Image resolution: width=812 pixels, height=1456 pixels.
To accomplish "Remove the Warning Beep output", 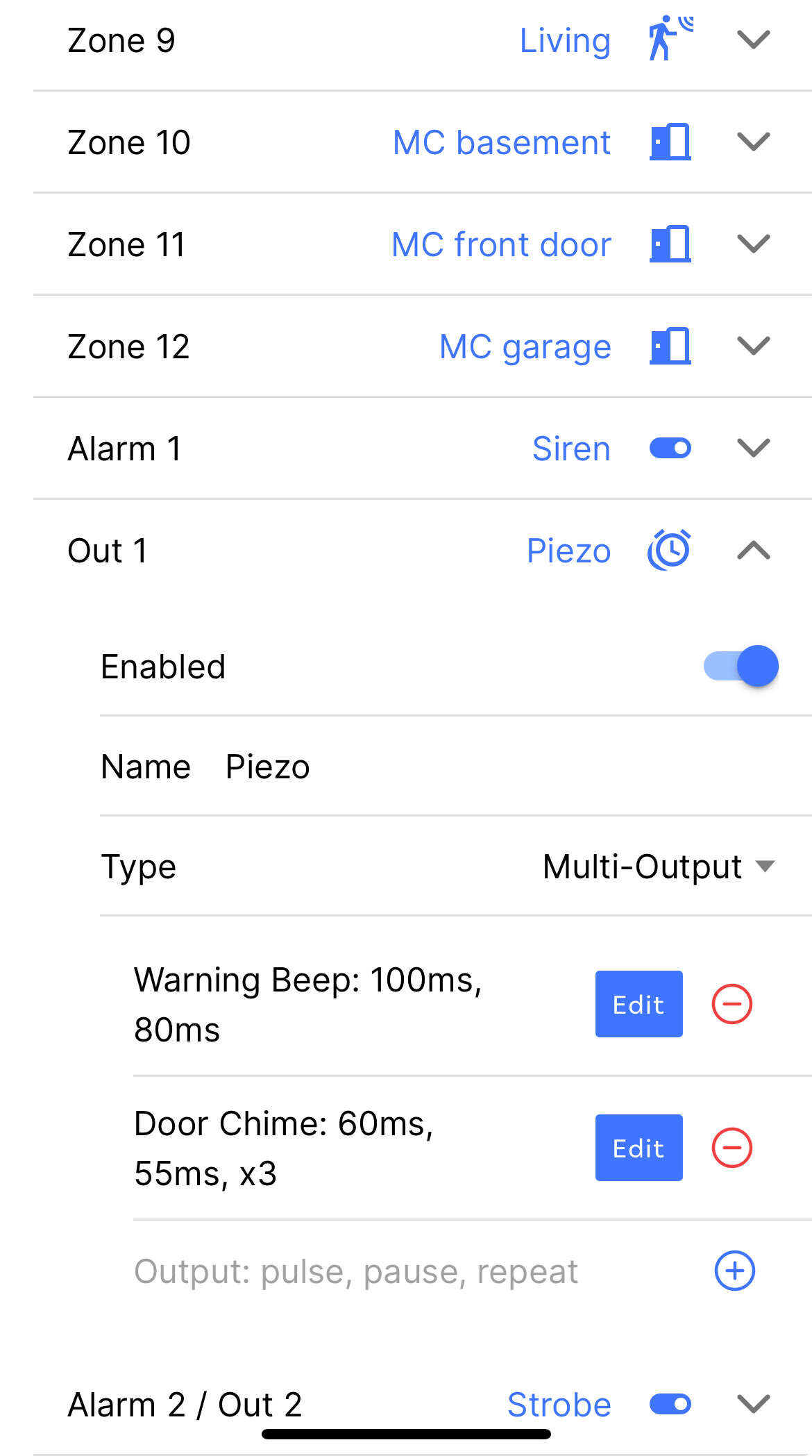I will click(732, 1004).
